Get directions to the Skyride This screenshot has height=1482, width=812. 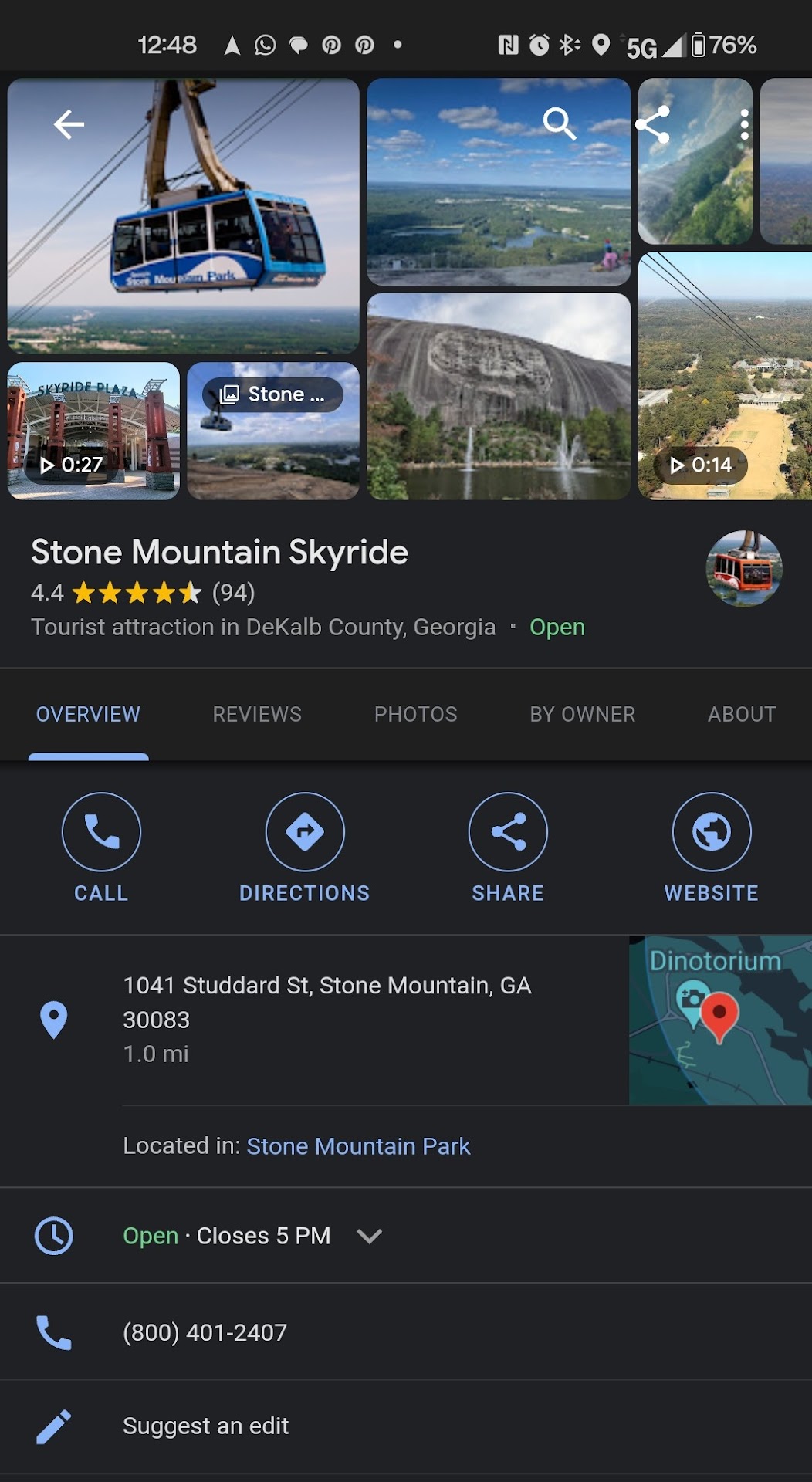pos(305,847)
